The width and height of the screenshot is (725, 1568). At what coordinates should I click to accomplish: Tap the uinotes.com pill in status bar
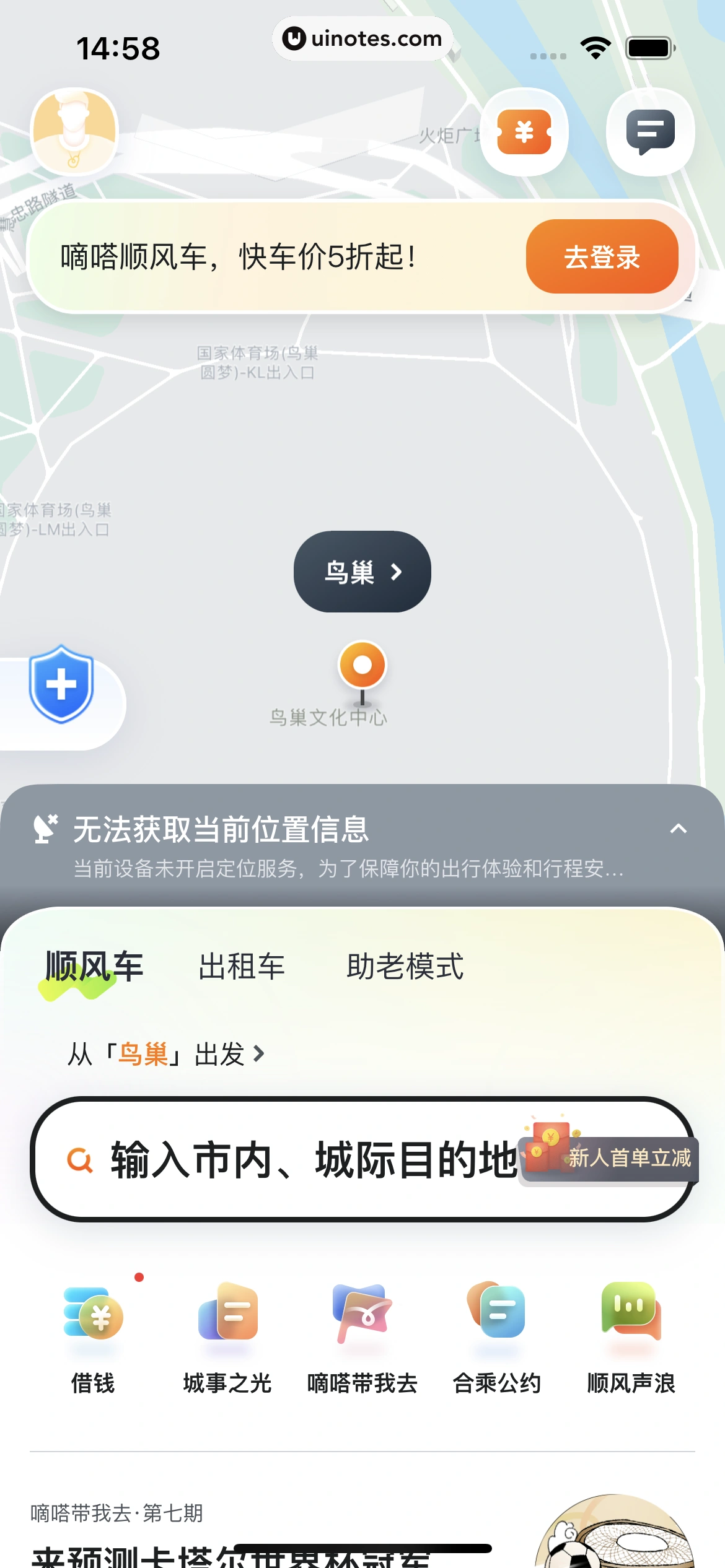point(362,38)
